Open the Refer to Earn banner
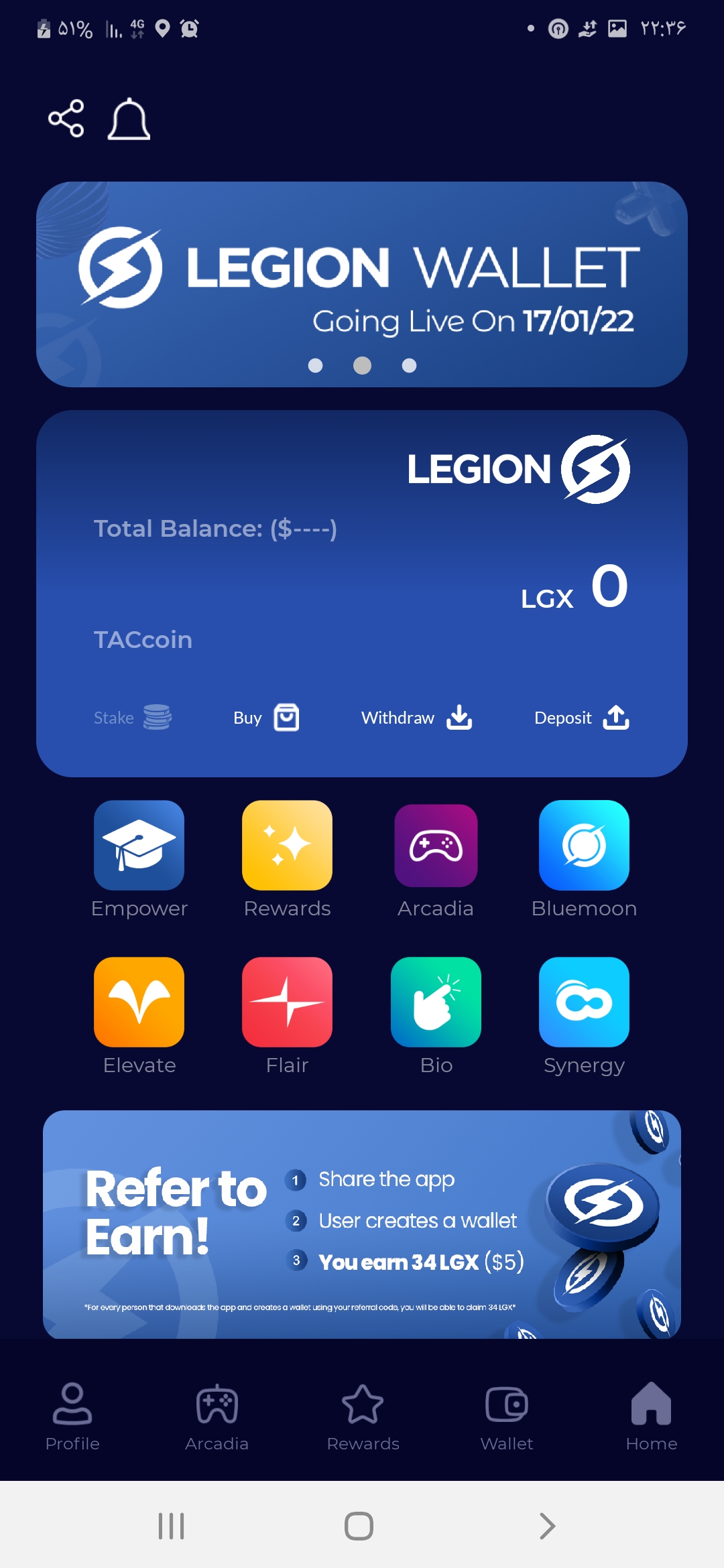Screen dimensions: 724x1568 (x=362, y=1224)
